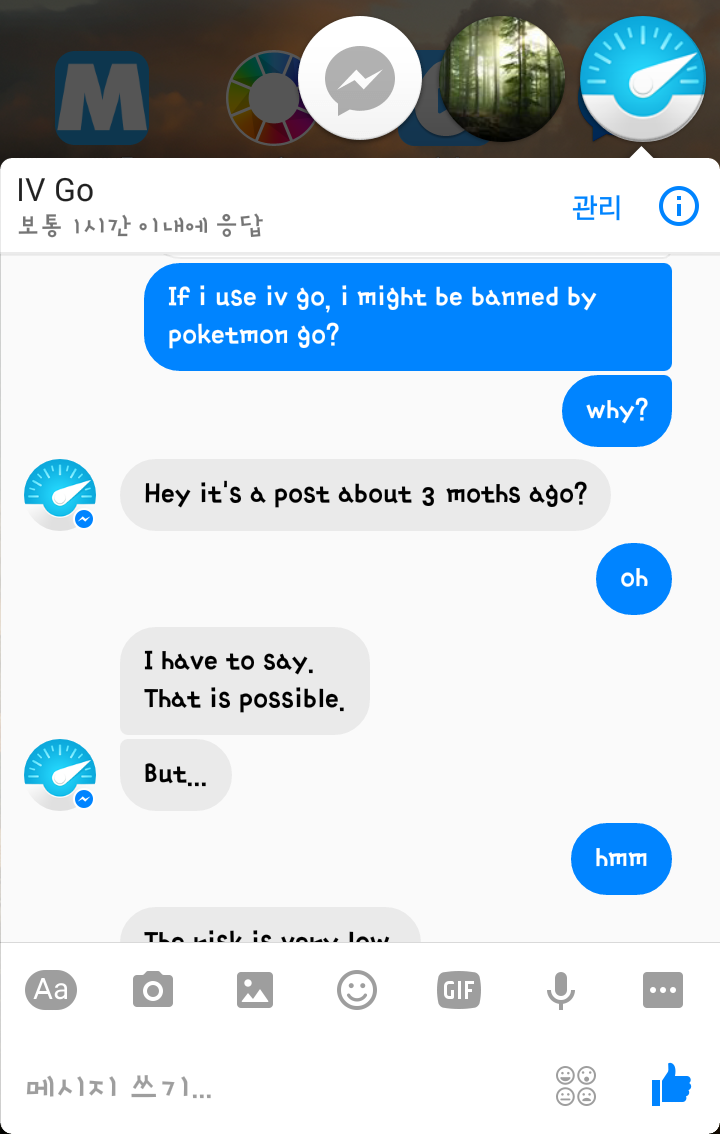This screenshot has height=1134, width=720.
Task: Open the smiley sticker picker
Action: [x=357, y=990]
